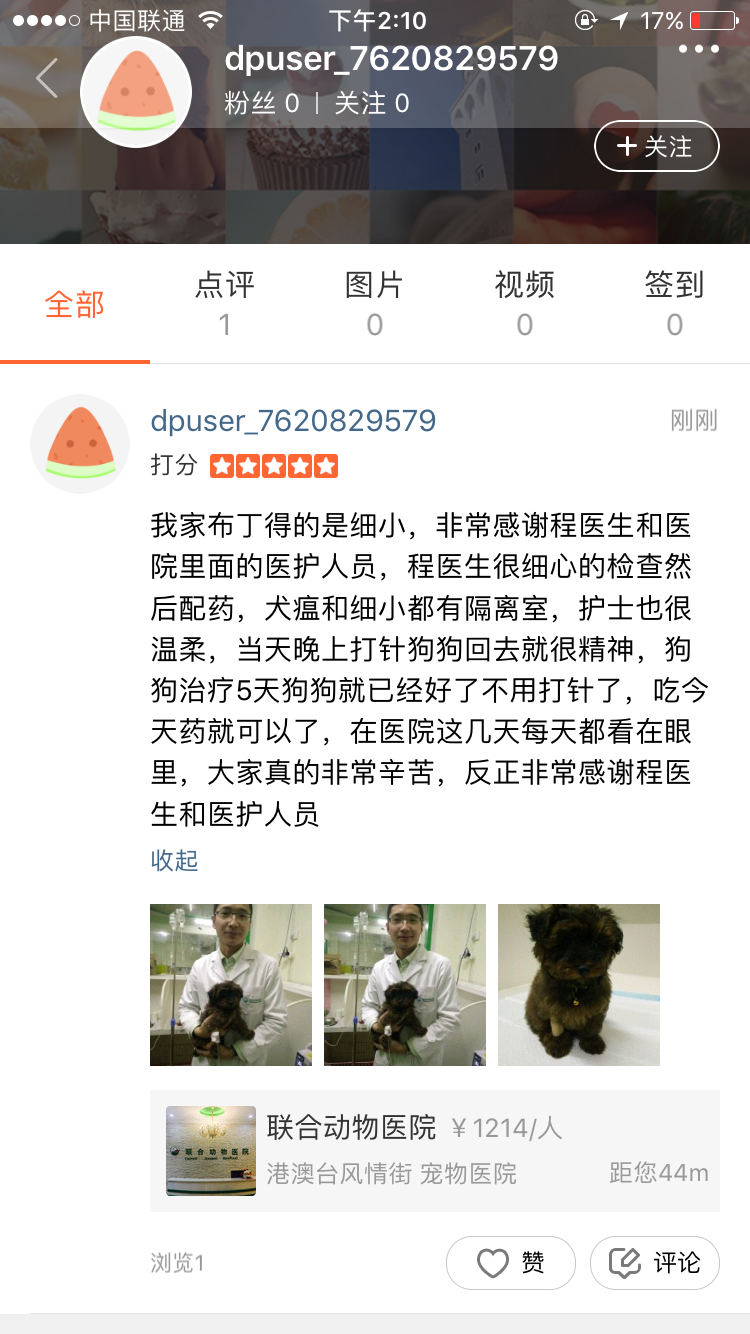750x1334 pixels.
Task: Open the second photo of doctor with dog
Action: pos(405,985)
